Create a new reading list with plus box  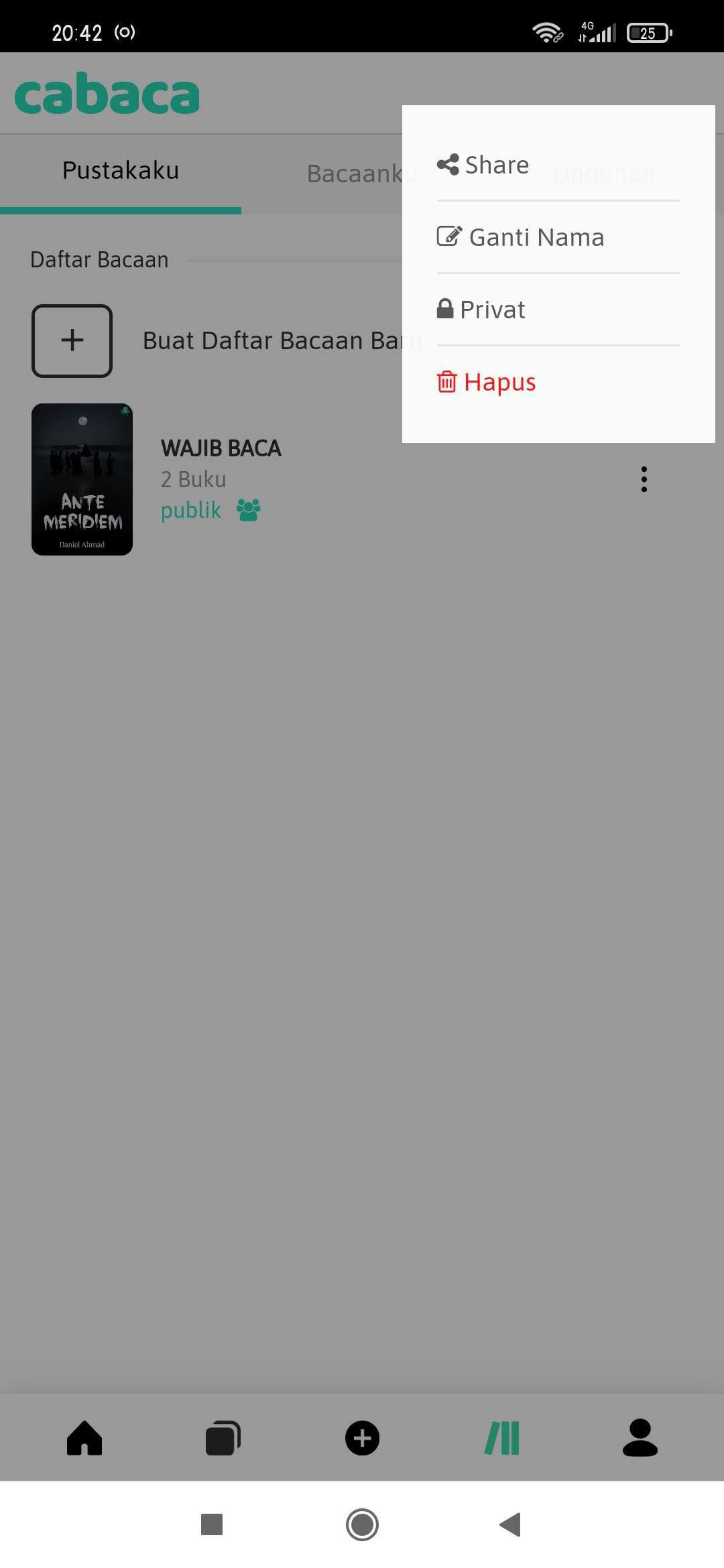coord(72,341)
